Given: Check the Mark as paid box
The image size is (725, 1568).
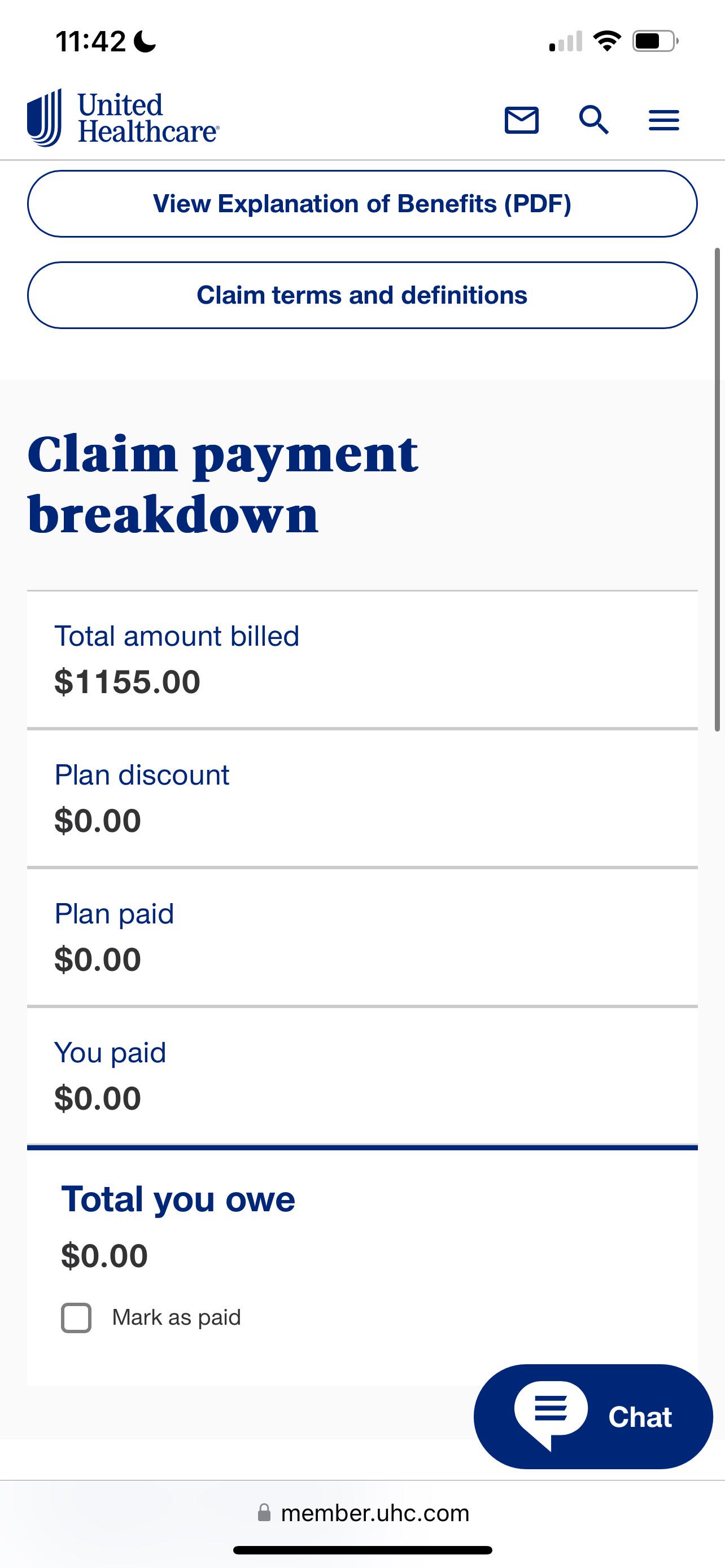Looking at the screenshot, I should [76, 1318].
